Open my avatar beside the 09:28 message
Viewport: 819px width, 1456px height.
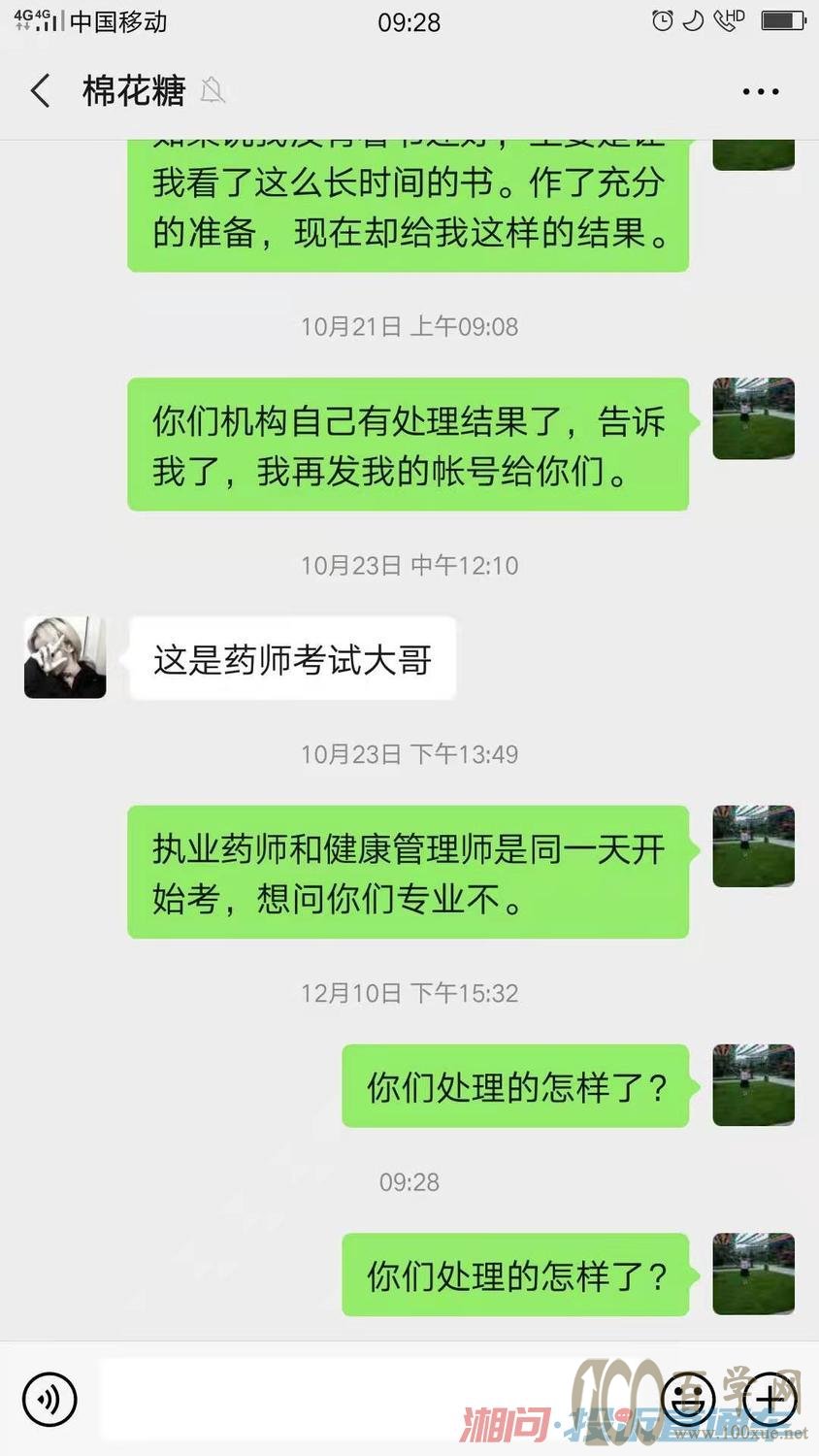pos(753,1274)
